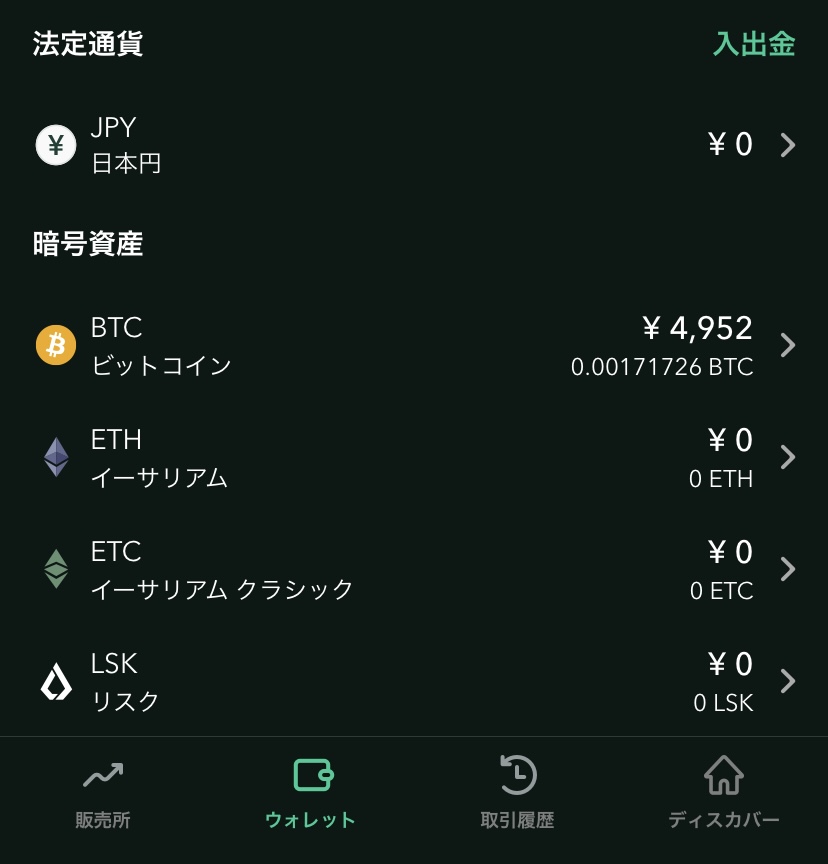828x864 pixels.
Task: Switch to the ディスカバー tab
Action: [723, 794]
